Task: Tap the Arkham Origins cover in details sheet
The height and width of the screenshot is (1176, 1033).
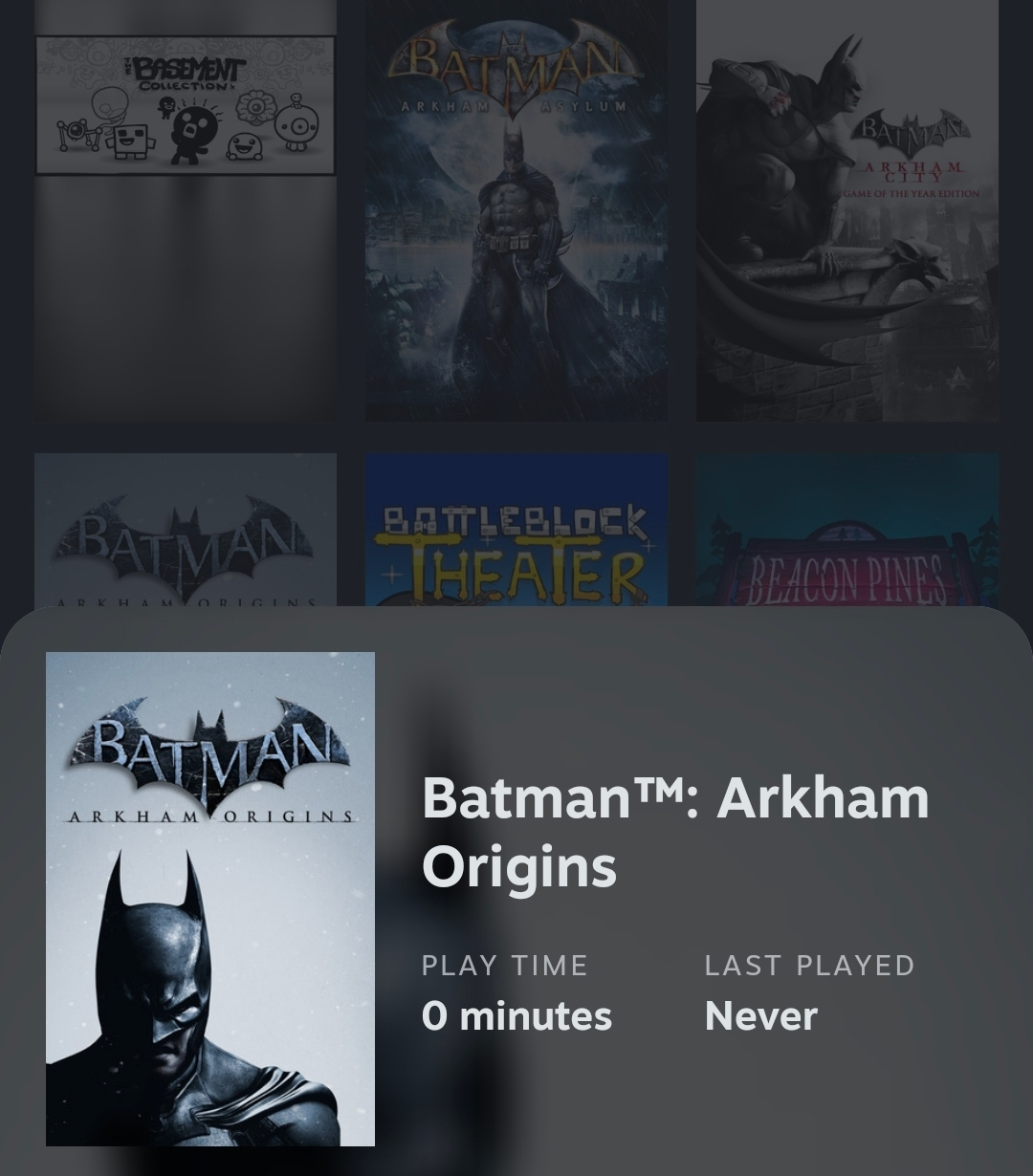Action: click(x=210, y=899)
